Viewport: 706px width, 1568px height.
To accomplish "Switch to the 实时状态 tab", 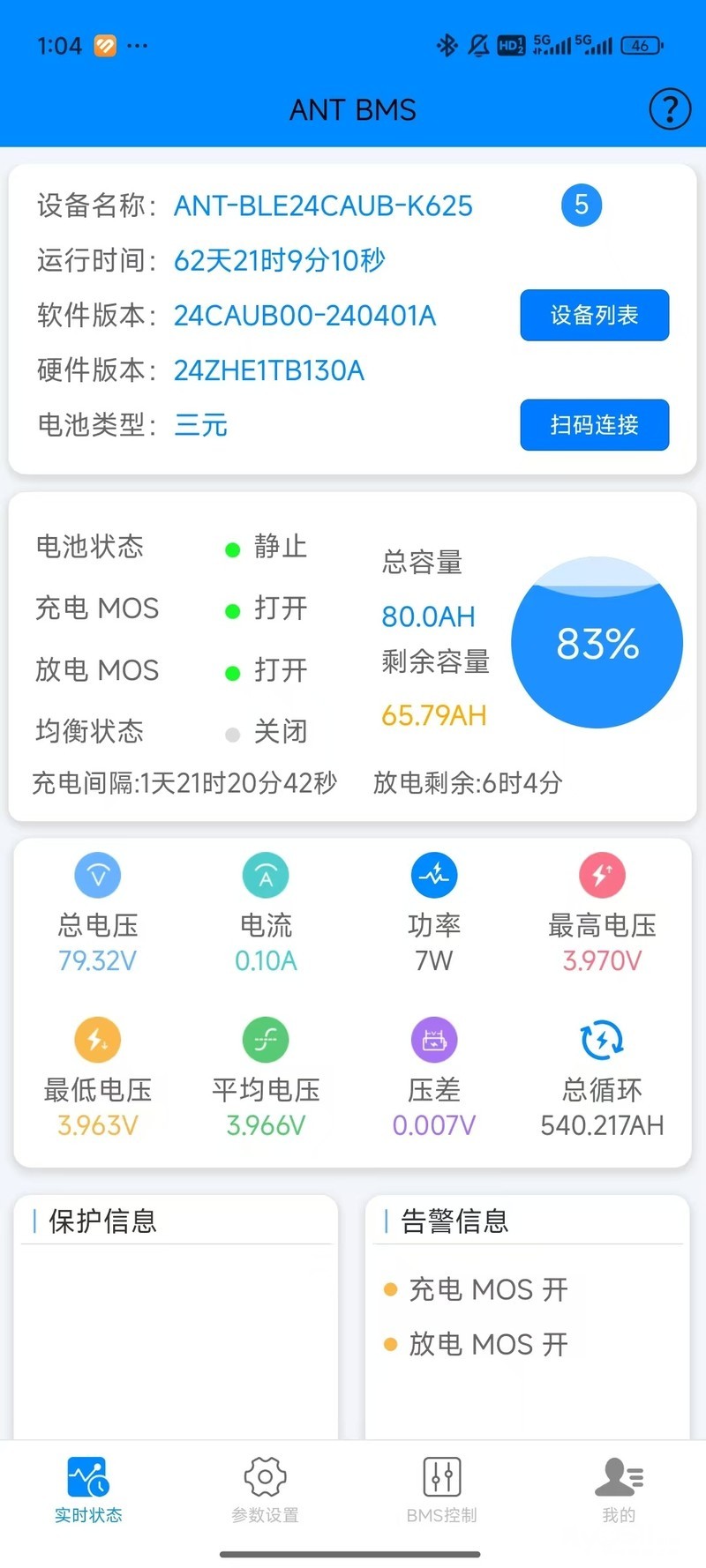I will (88, 1490).
